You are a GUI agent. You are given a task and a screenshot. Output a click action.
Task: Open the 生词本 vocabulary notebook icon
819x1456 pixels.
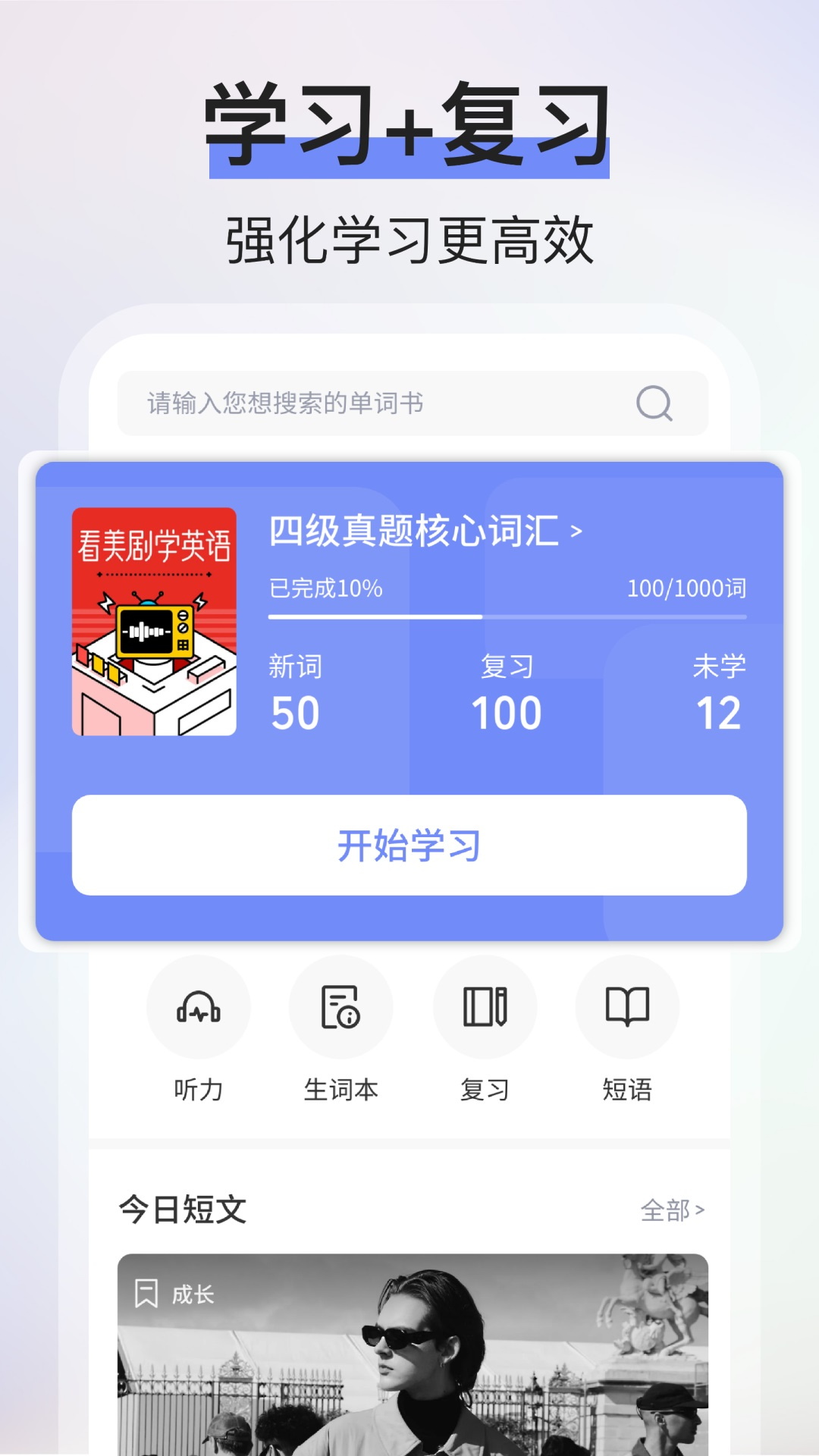coord(341,1007)
